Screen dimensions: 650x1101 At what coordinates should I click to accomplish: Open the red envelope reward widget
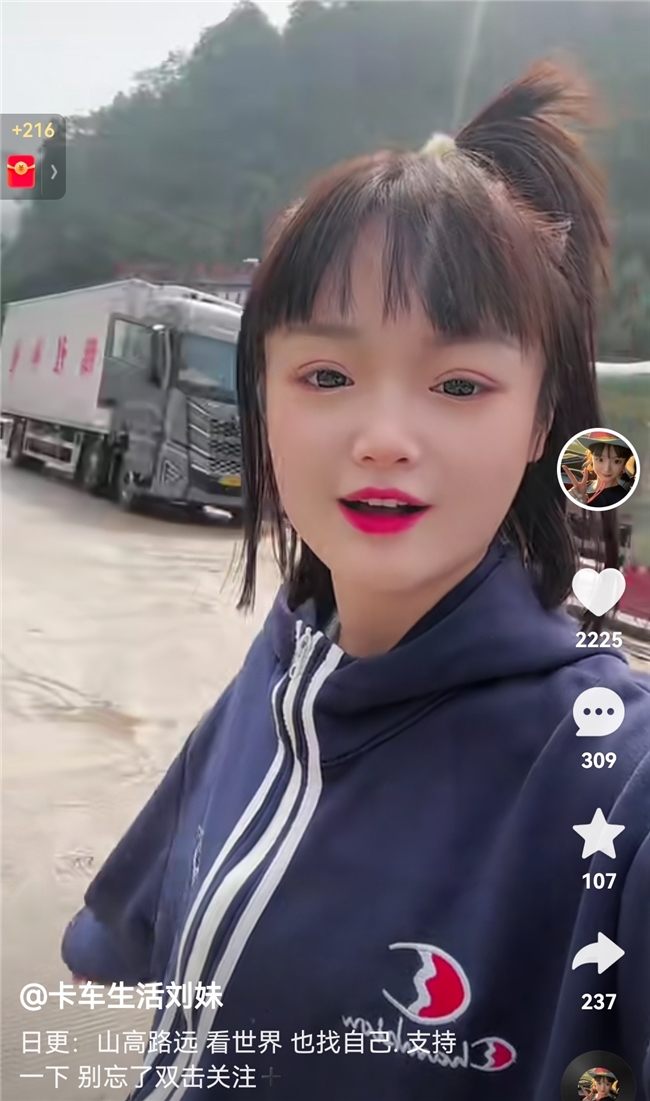(x=21, y=171)
